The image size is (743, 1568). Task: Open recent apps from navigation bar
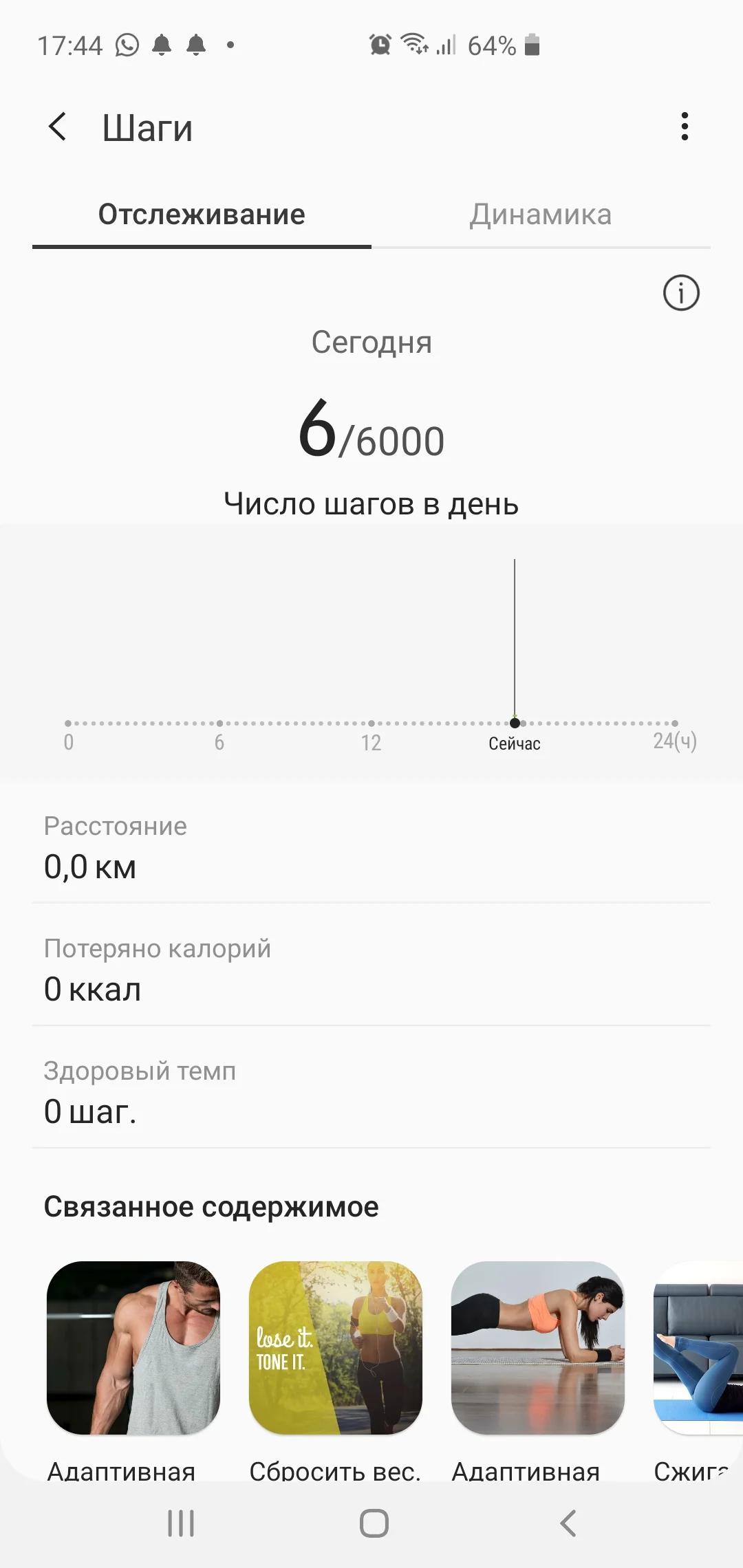pos(180,1522)
